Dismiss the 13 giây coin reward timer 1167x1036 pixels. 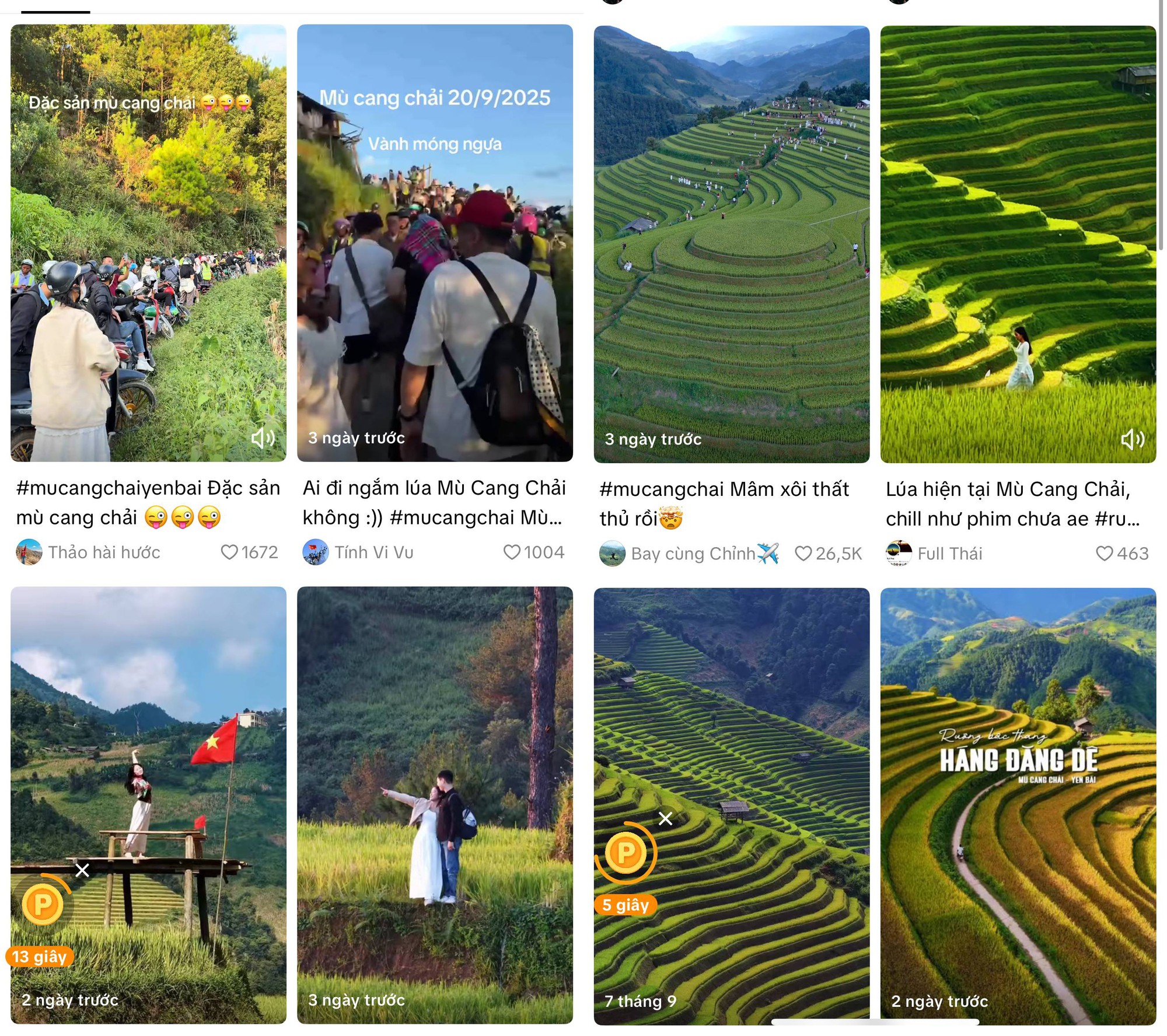[x=82, y=870]
